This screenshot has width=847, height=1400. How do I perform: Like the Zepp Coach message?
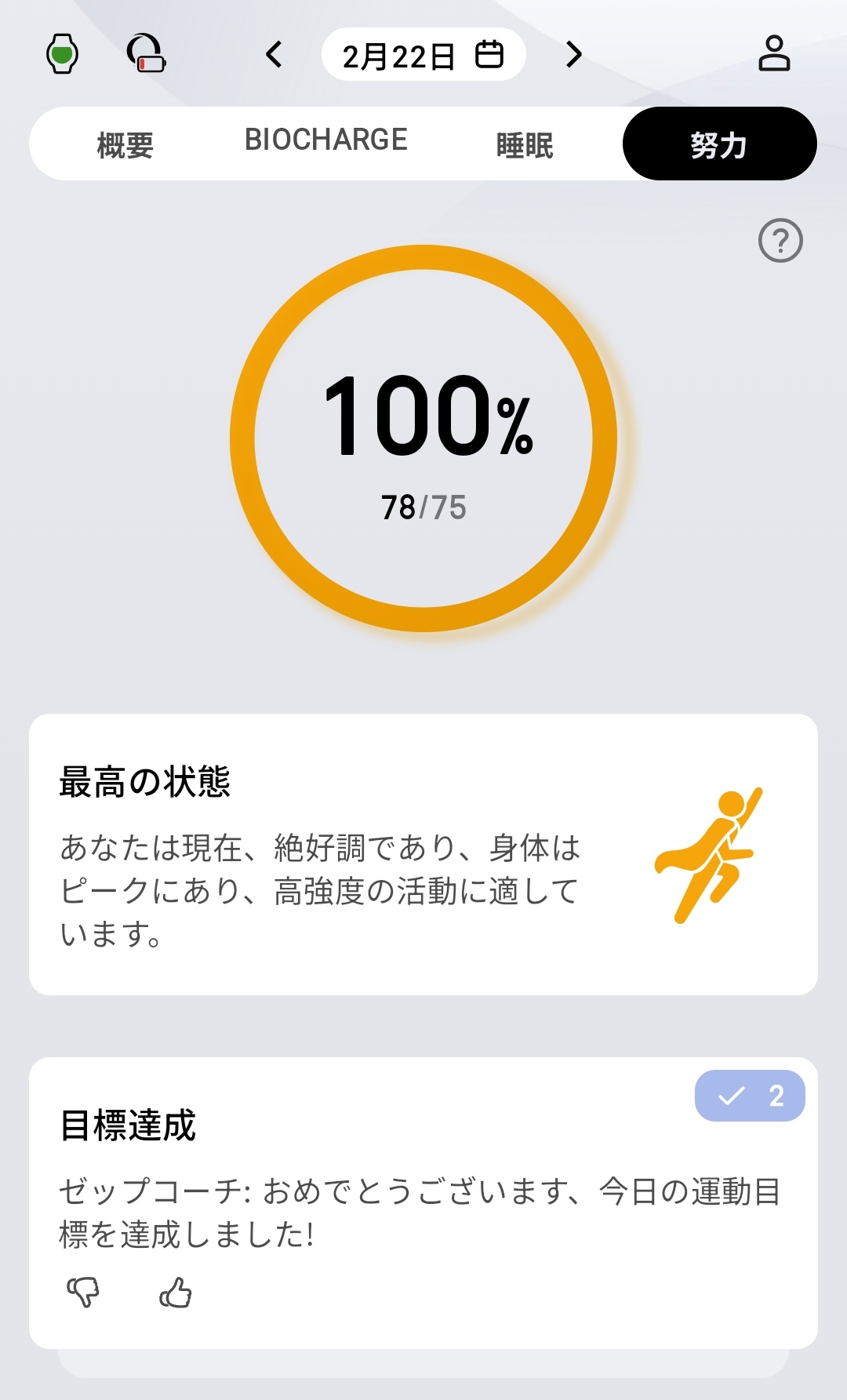pyautogui.click(x=176, y=1292)
